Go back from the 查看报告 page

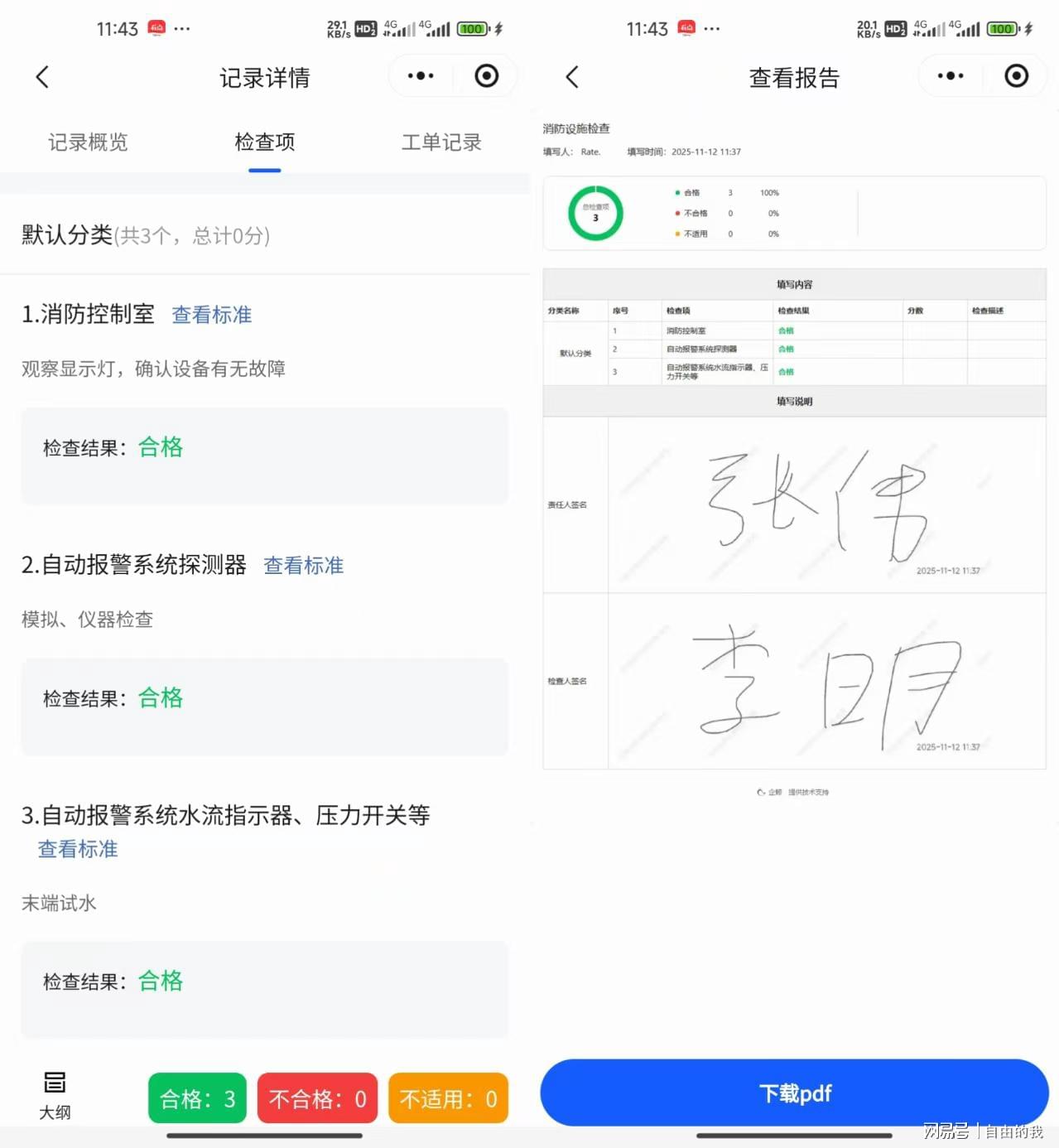point(572,77)
